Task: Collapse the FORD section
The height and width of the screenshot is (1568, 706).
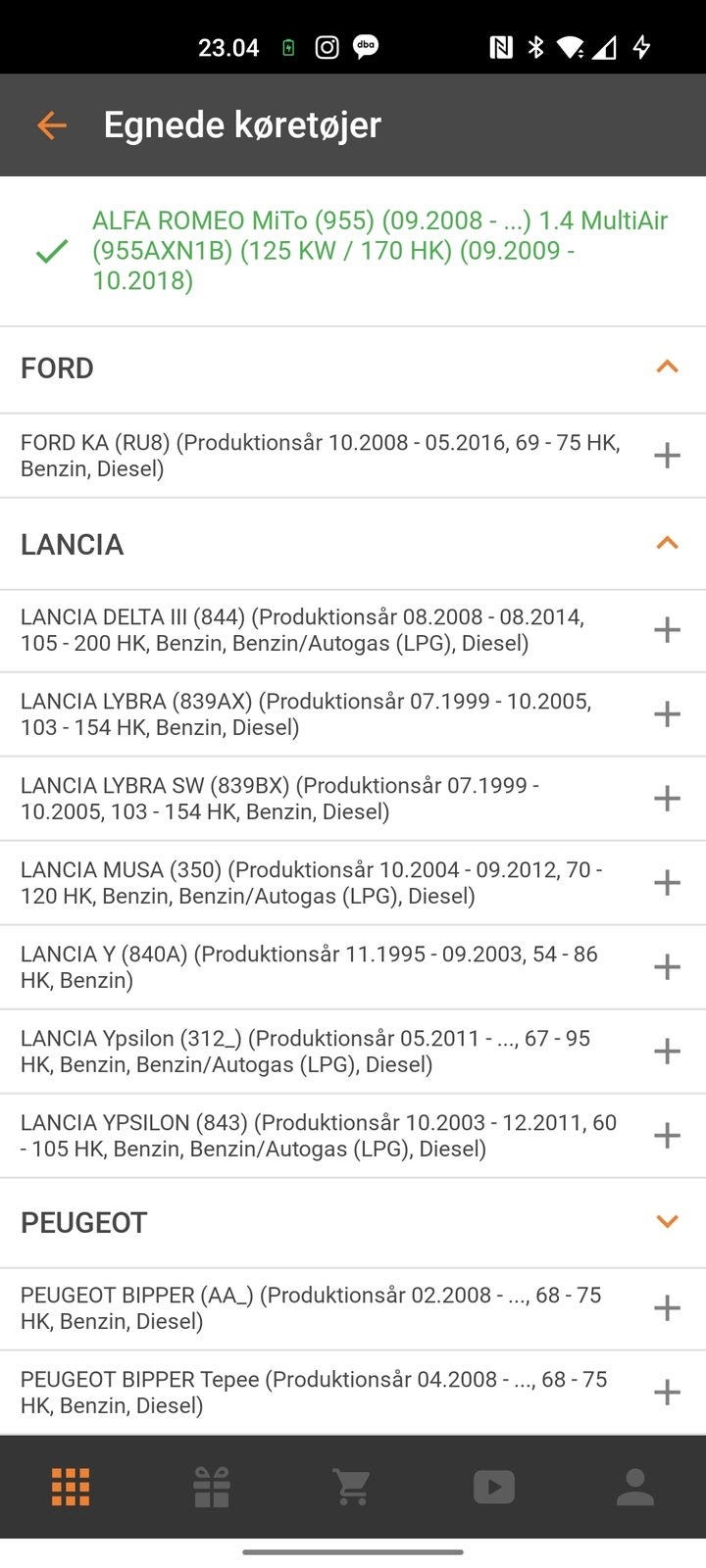Action: coord(667,367)
